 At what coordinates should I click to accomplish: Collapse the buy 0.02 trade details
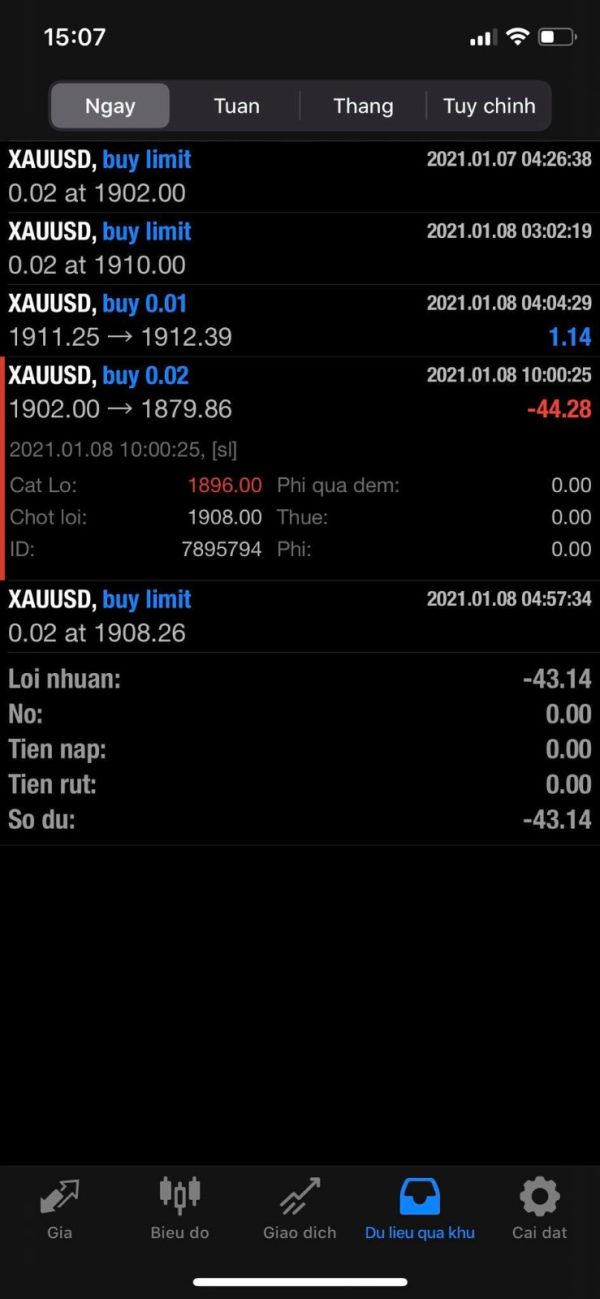pyautogui.click(x=300, y=392)
